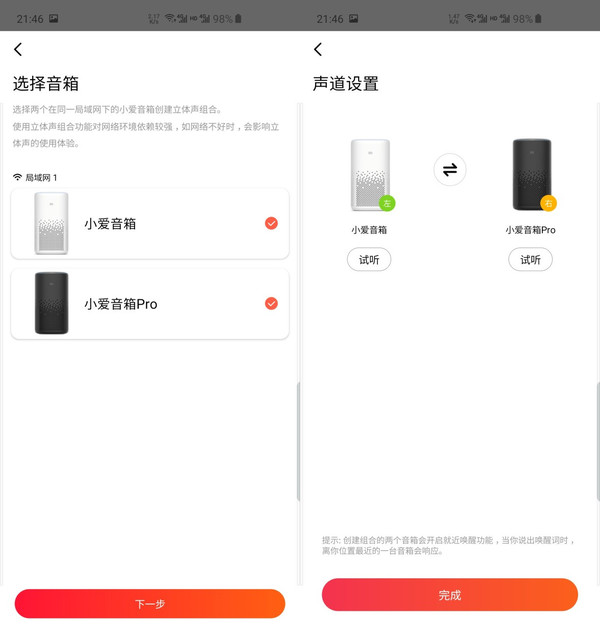This screenshot has height=633, width=600.
Task: Go back from the 选择音箱 screen
Action: pos(18,49)
